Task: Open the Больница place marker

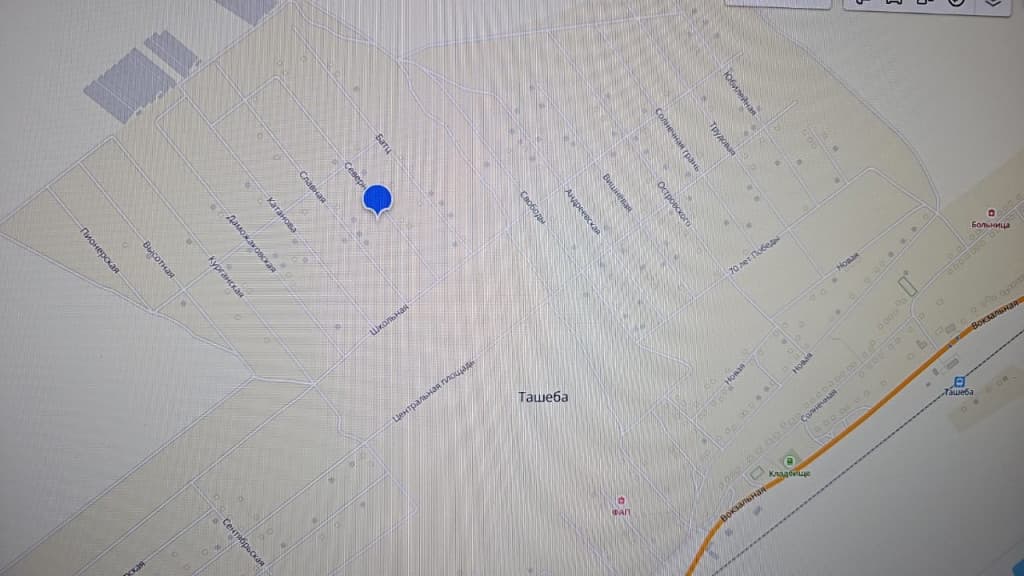Action: pyautogui.click(x=991, y=212)
